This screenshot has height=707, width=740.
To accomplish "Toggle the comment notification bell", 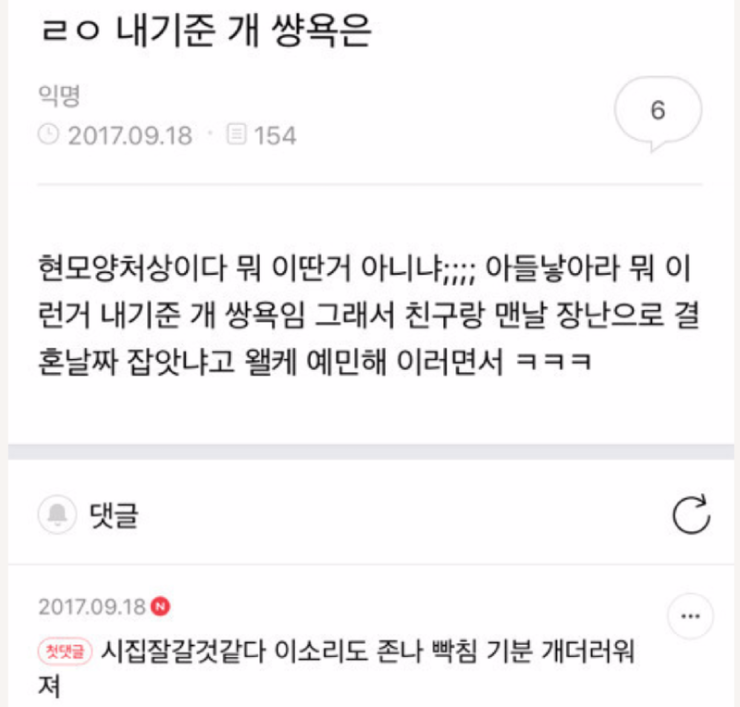I will (58, 515).
